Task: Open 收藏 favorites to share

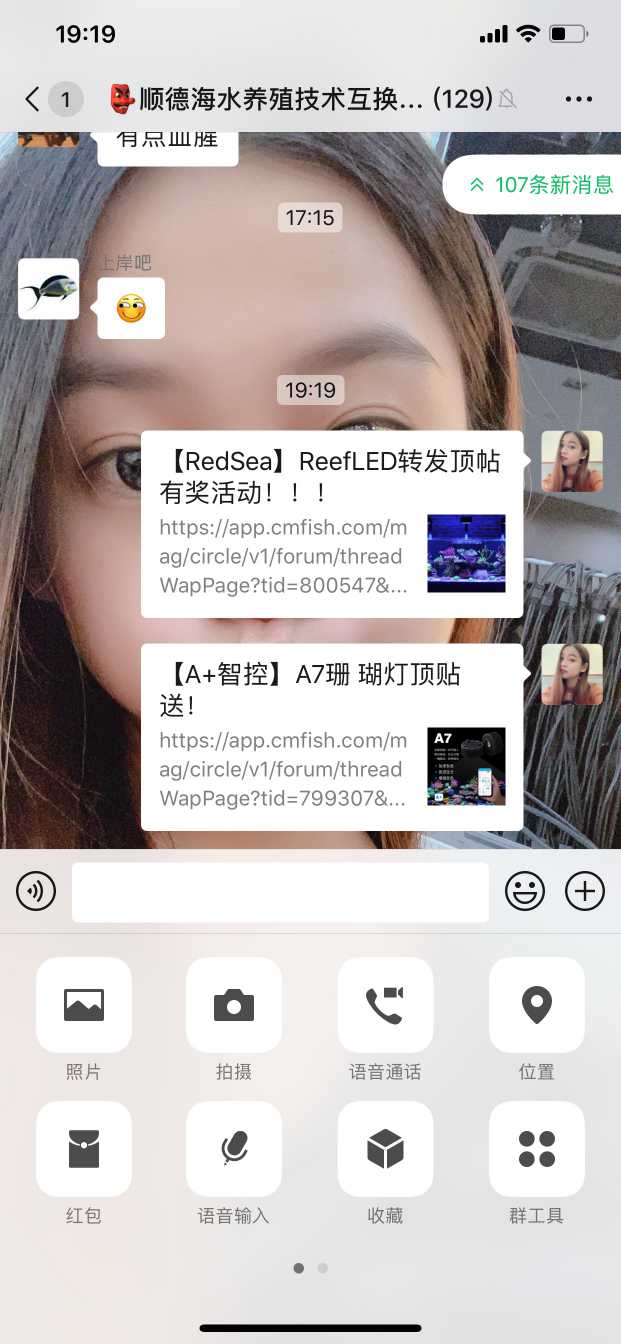Action: pyautogui.click(x=385, y=1149)
